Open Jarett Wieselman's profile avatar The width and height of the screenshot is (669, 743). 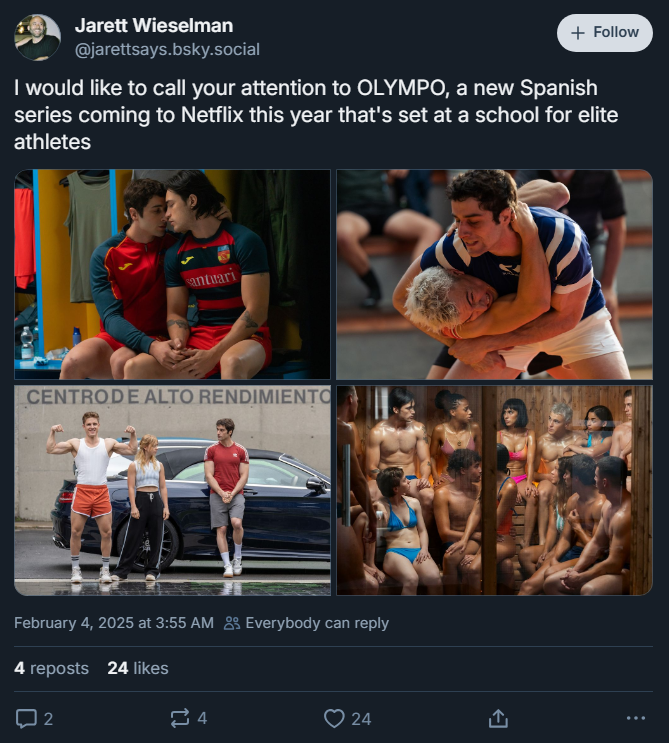37,37
